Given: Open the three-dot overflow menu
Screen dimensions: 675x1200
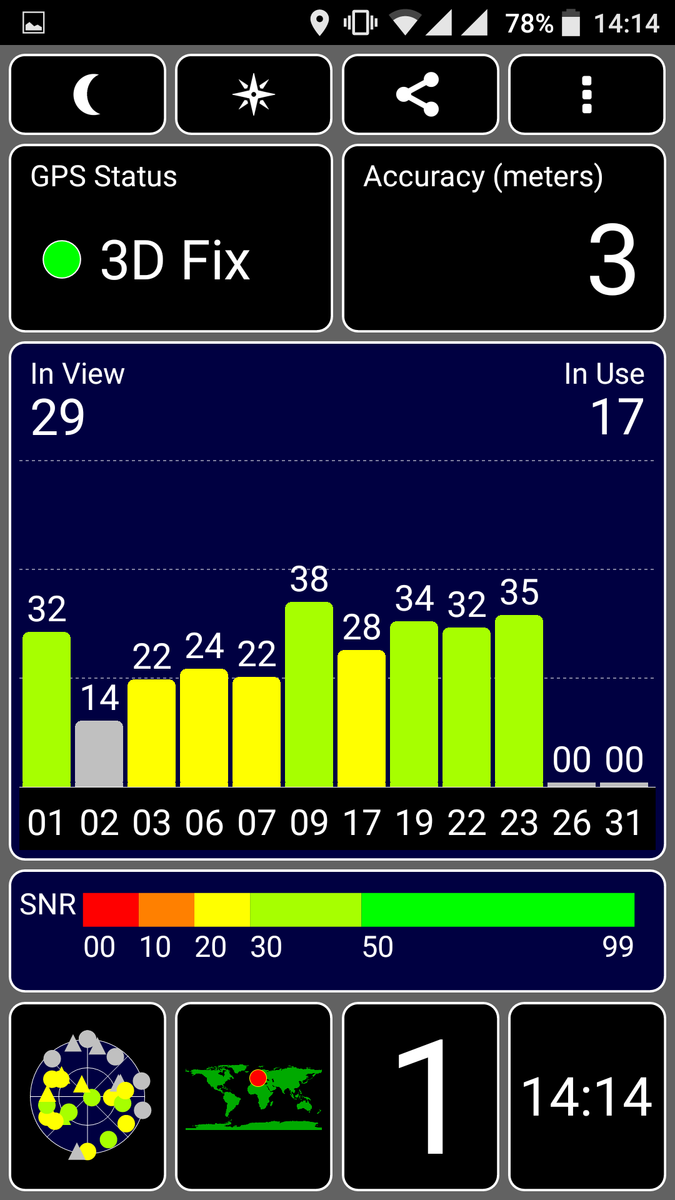Looking at the screenshot, I should click(587, 95).
